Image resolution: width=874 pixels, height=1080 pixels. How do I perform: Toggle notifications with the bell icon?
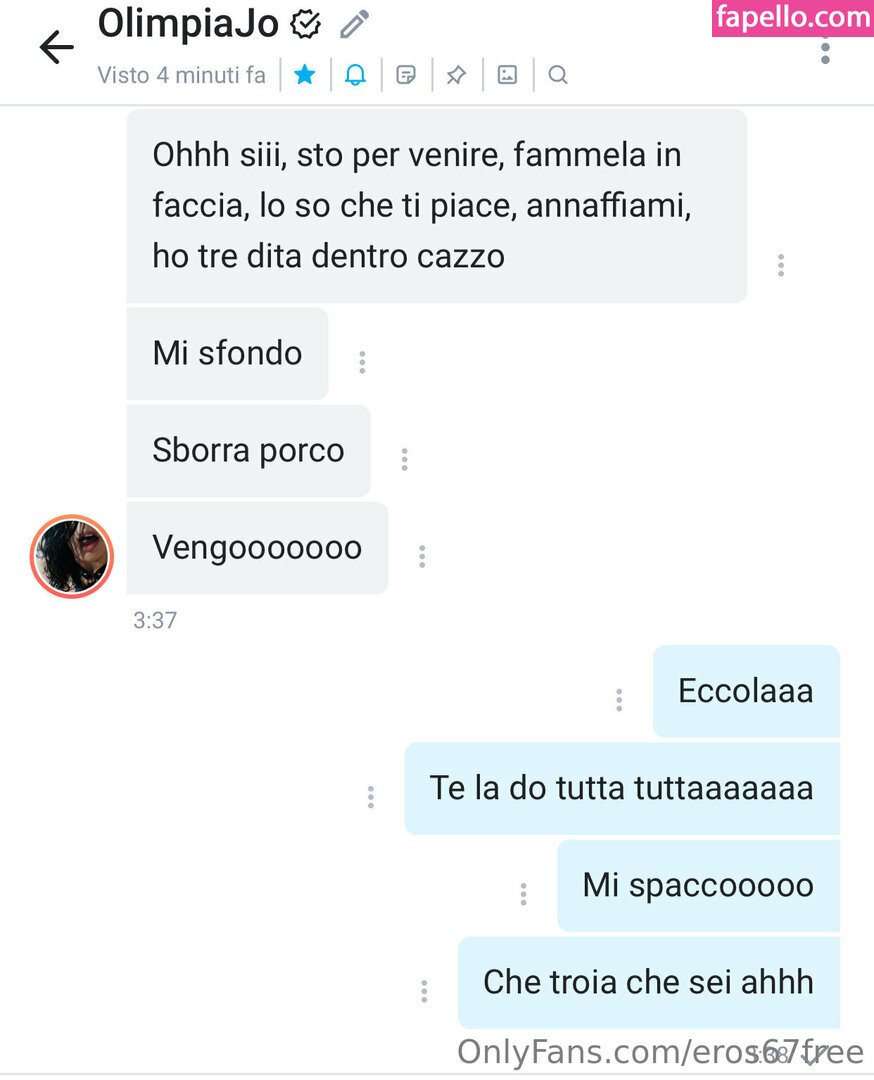coord(355,75)
